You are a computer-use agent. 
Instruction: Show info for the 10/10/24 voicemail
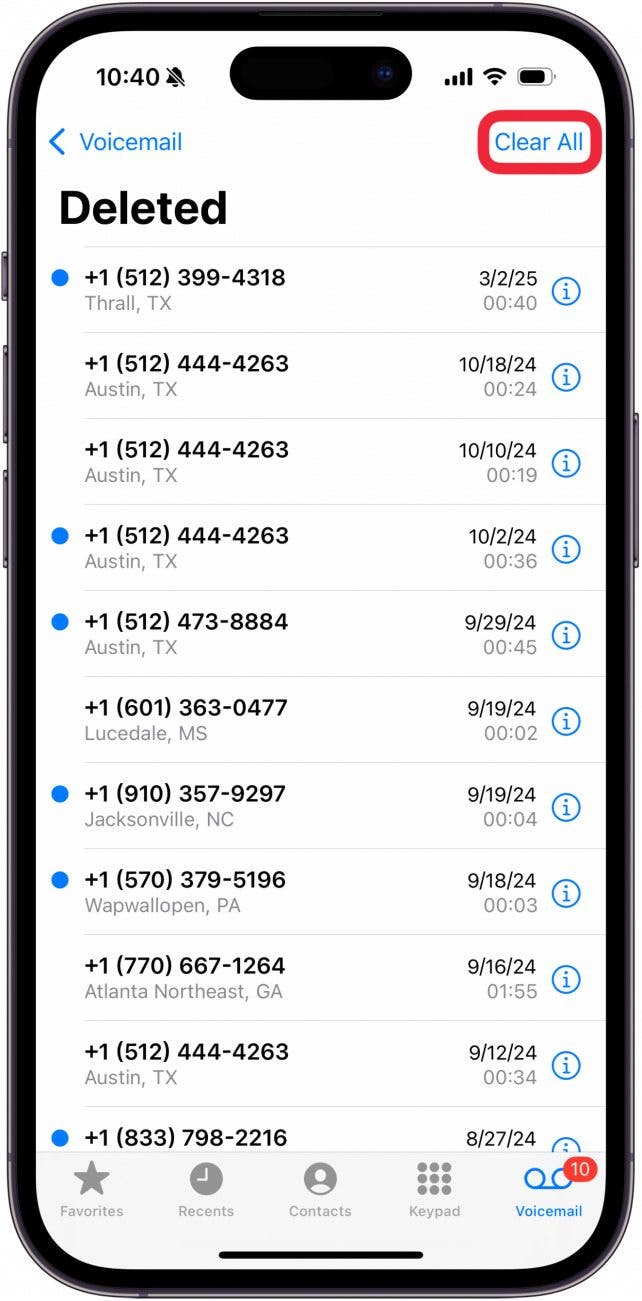(566, 463)
